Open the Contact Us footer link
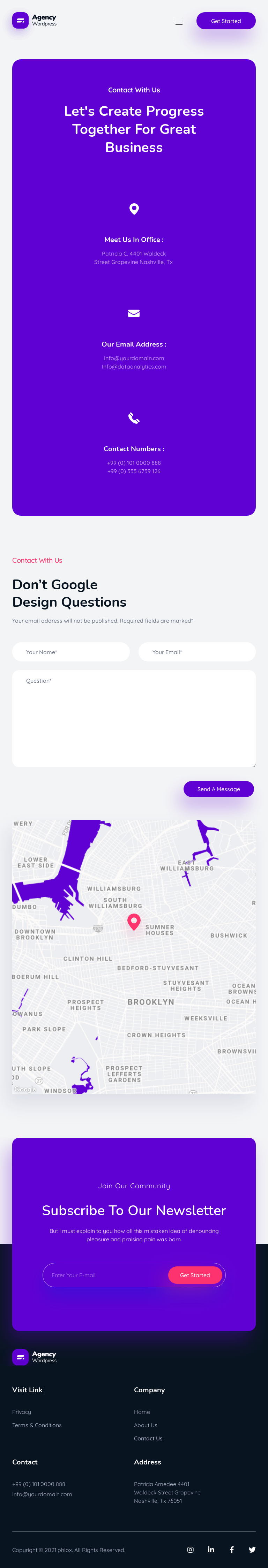The width and height of the screenshot is (268, 1568). 148,1438
